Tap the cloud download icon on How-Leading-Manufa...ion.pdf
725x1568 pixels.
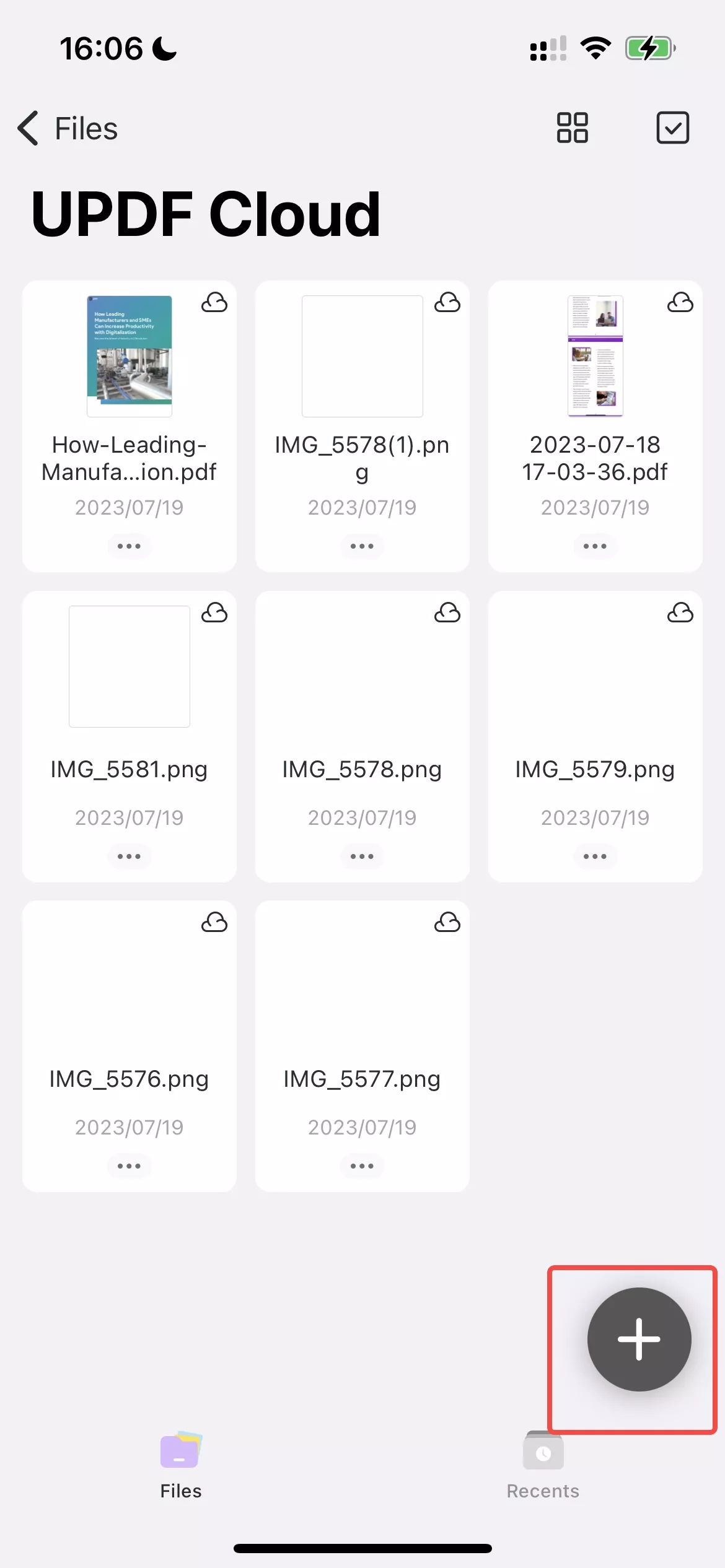216,303
